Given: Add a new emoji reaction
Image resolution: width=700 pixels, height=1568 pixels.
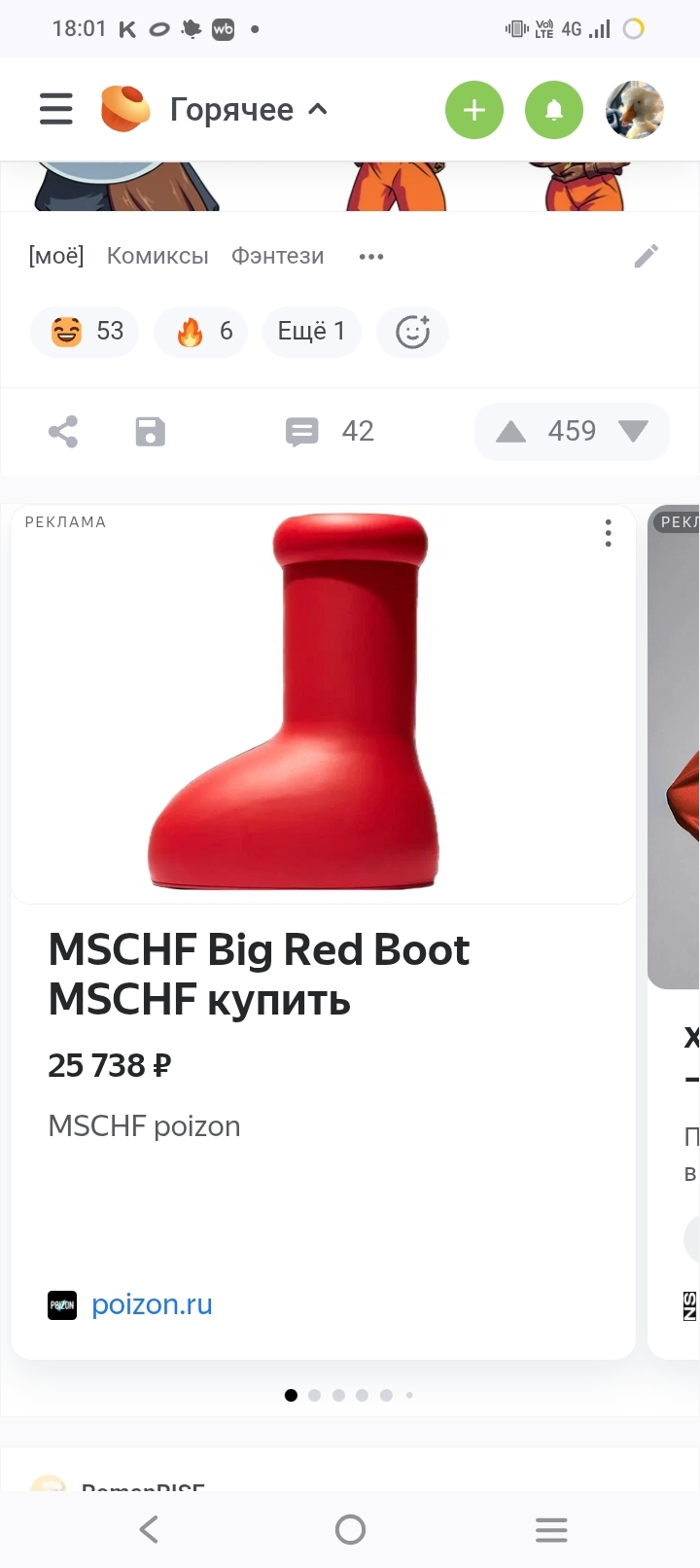Looking at the screenshot, I should click(x=412, y=332).
